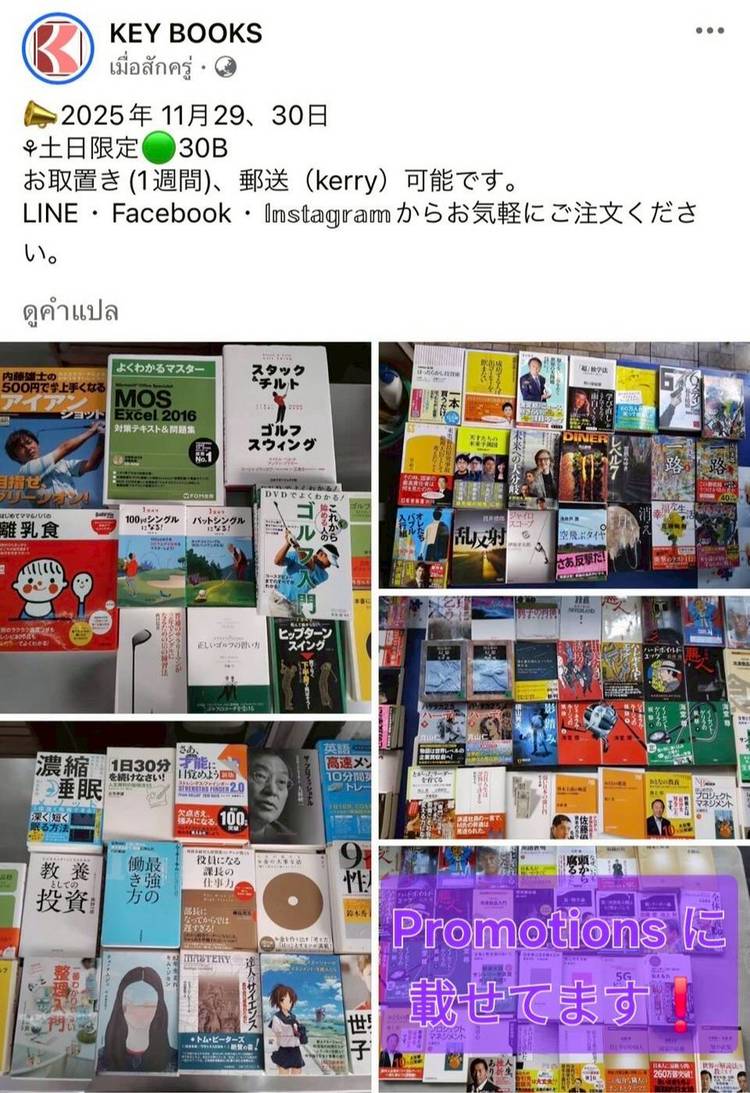Open the photo with 悪人 paperback novels
Screen dimensions: 750x1093
coord(564,717)
